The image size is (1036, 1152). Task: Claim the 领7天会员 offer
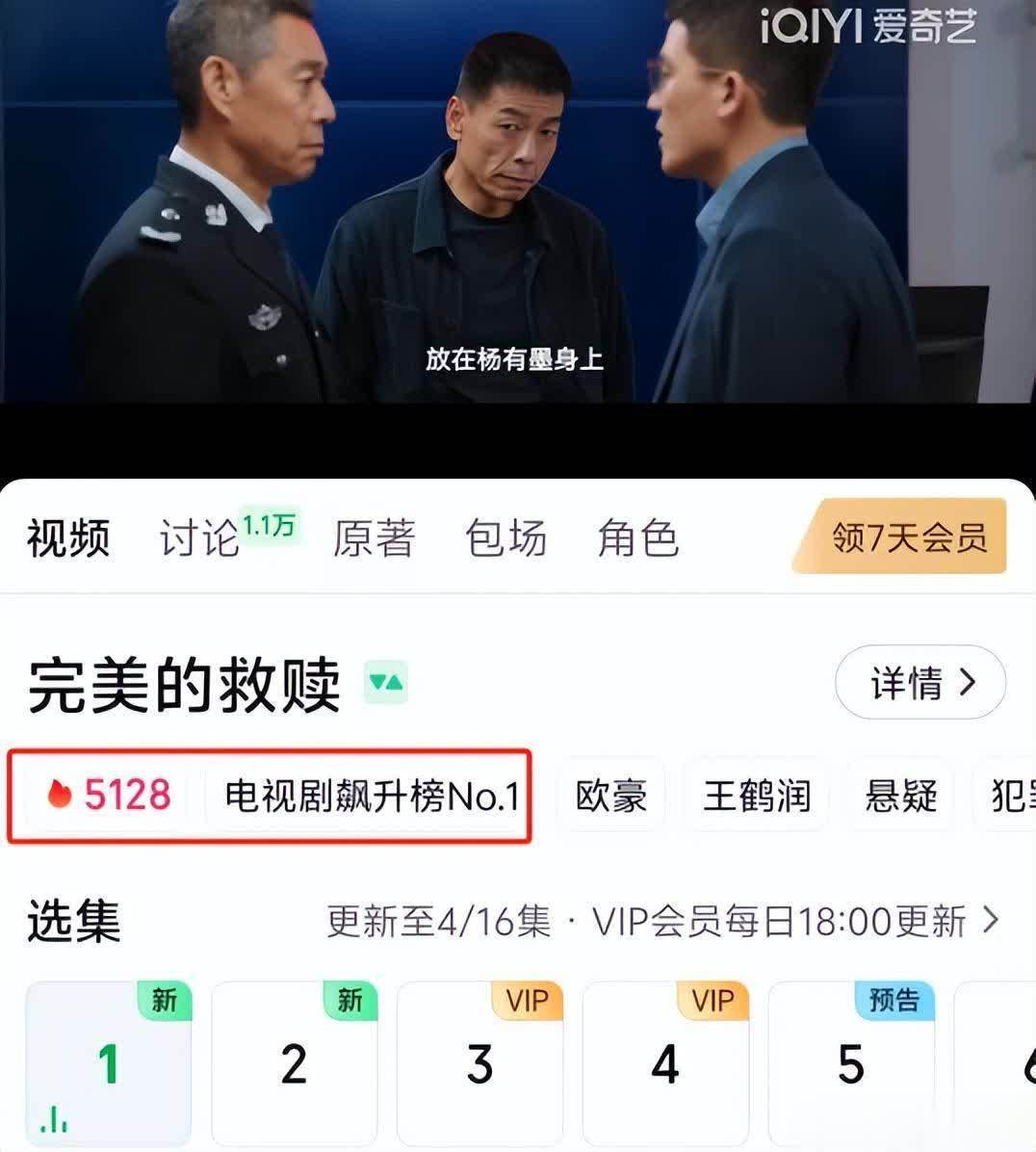908,537
